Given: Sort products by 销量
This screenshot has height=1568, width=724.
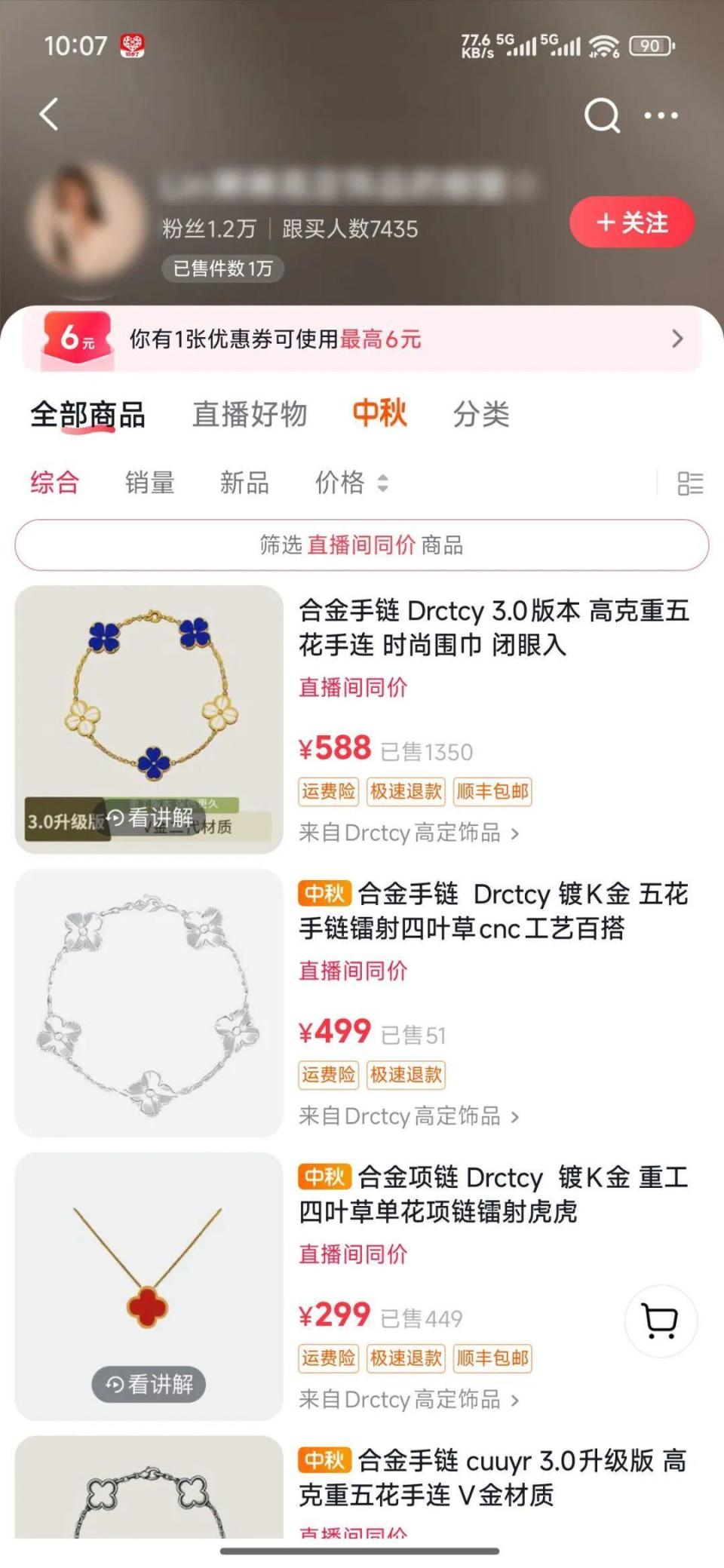Looking at the screenshot, I should (x=149, y=483).
